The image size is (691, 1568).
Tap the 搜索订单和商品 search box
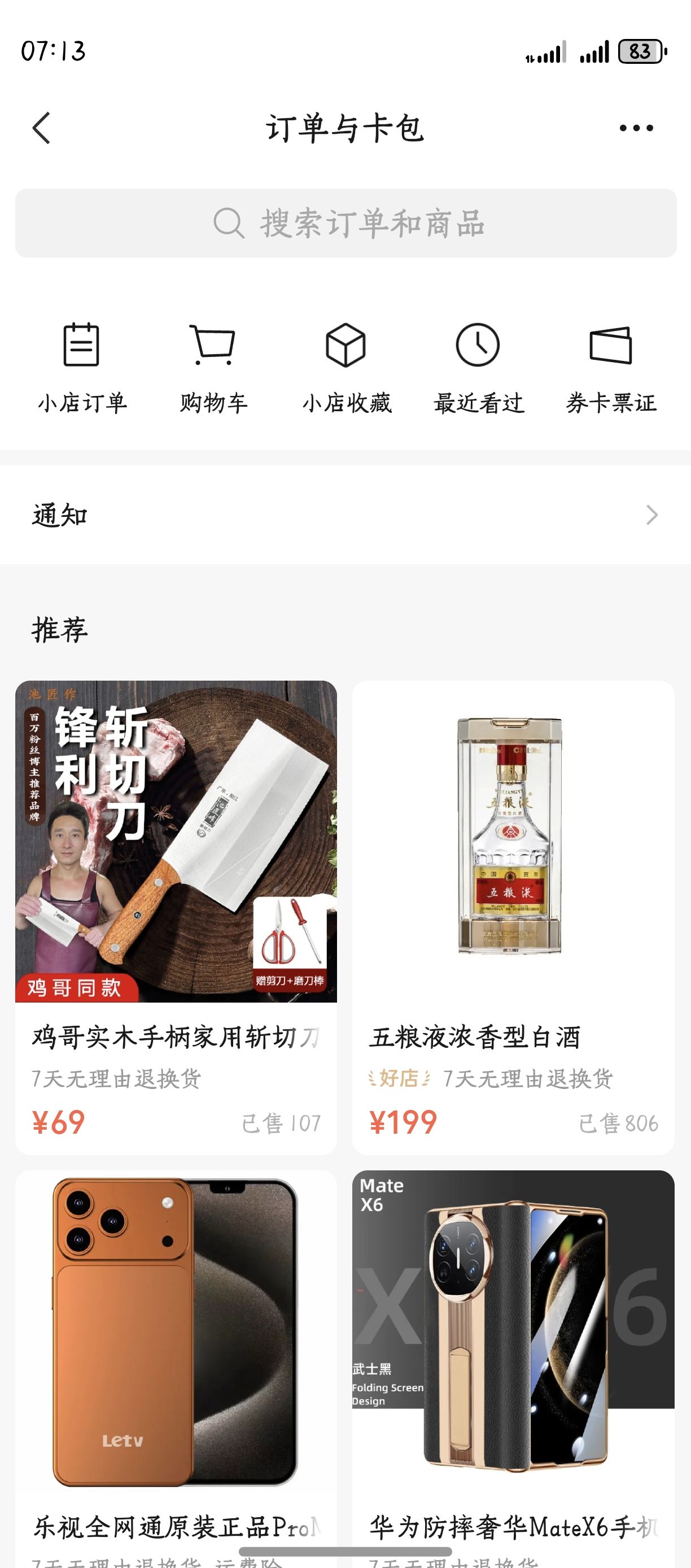(x=345, y=223)
